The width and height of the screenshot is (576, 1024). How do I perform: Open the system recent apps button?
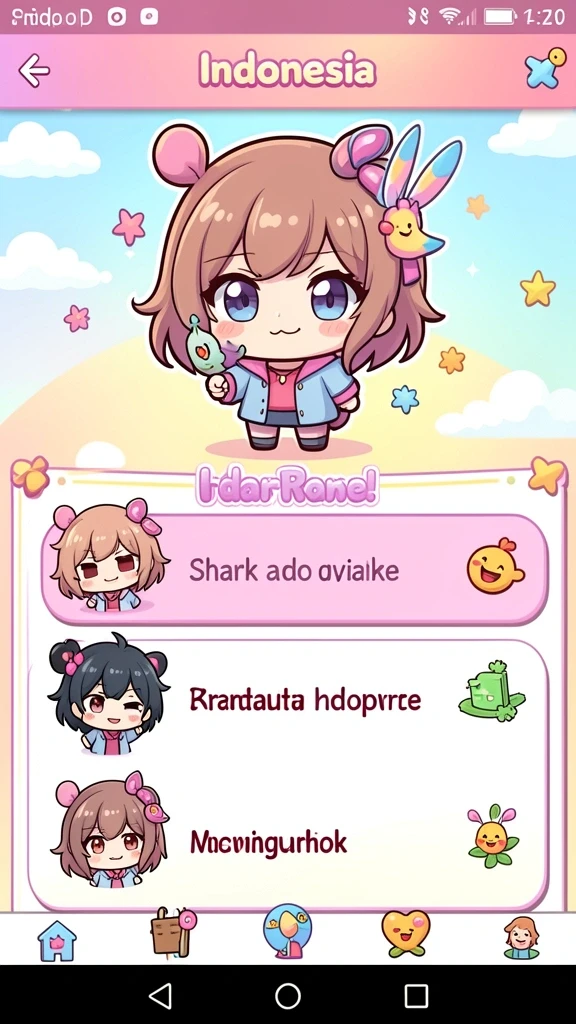point(416,996)
